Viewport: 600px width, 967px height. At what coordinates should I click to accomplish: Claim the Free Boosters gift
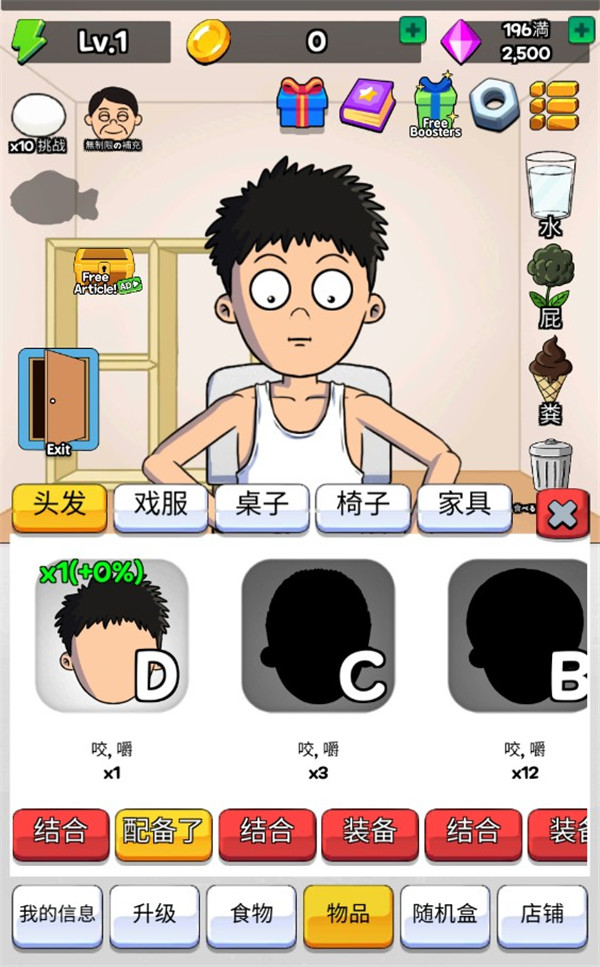pyautogui.click(x=435, y=106)
